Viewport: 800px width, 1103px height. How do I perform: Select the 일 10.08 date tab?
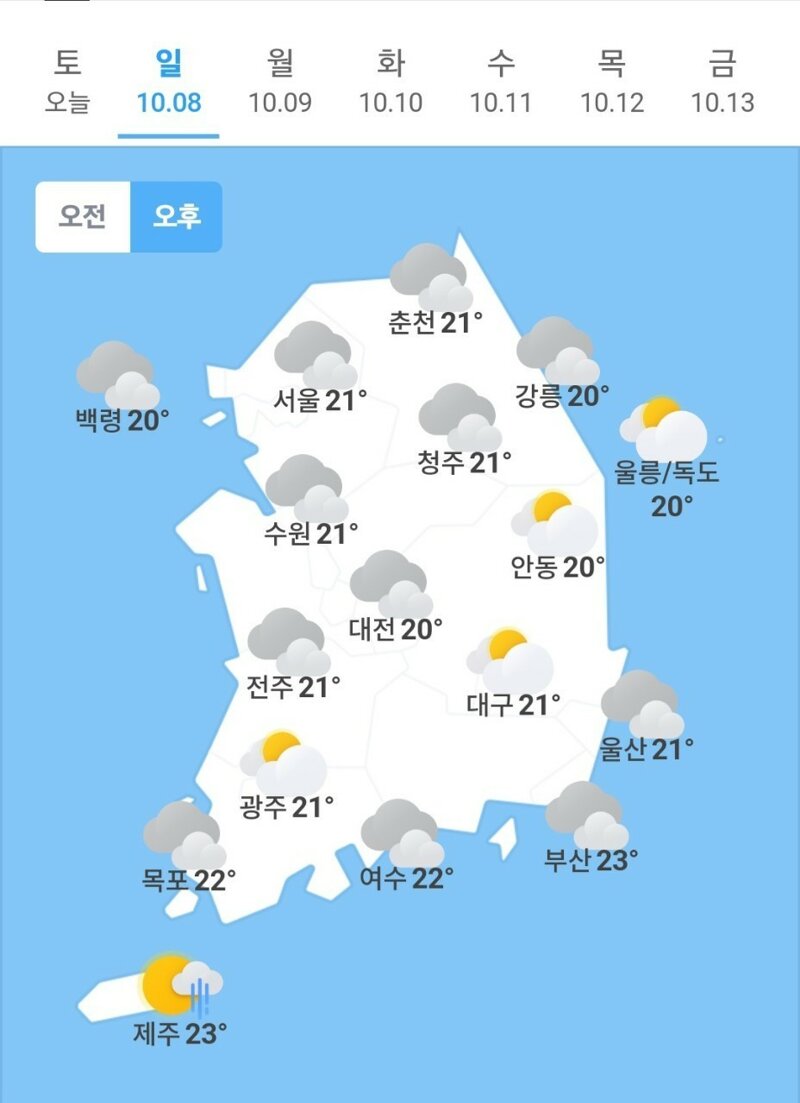point(168,82)
